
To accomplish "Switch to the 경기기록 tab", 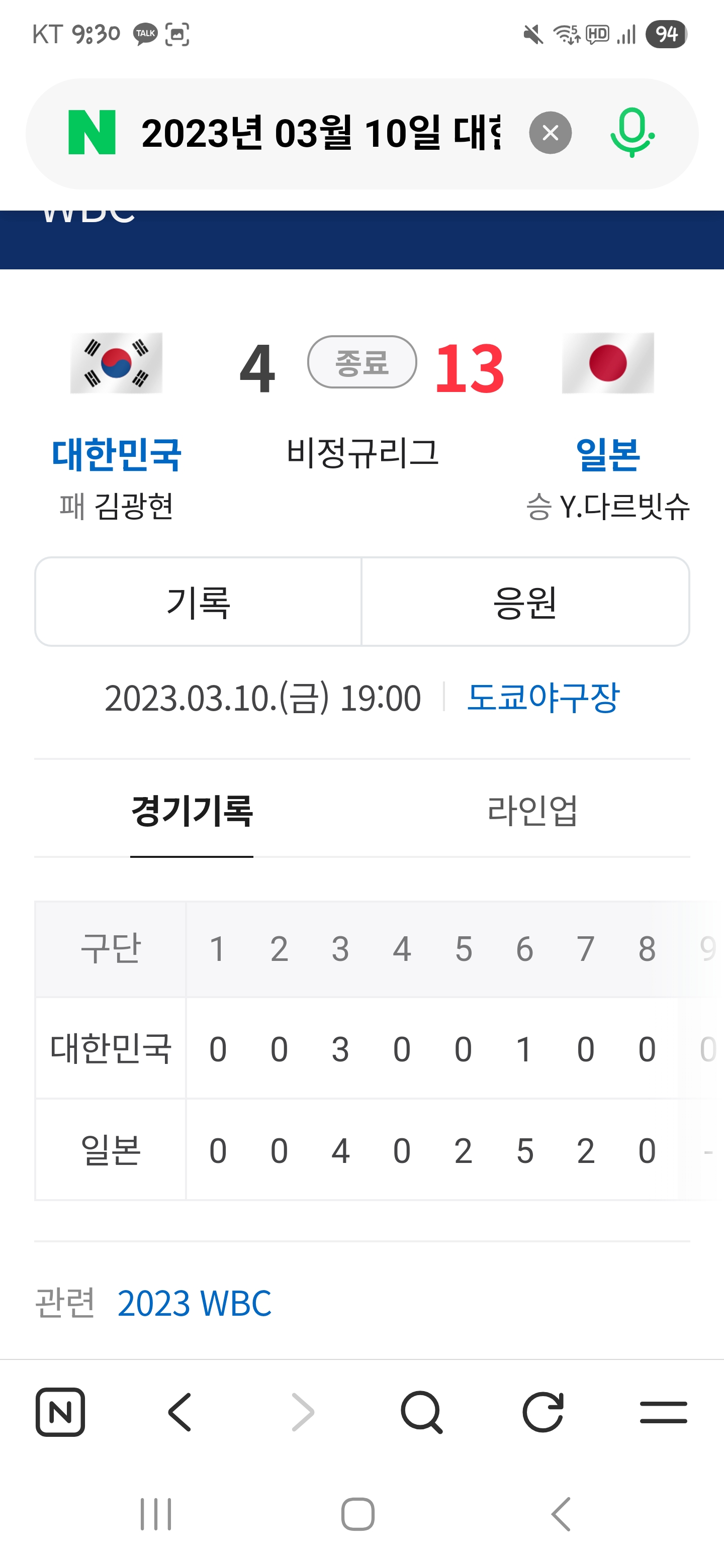I will tap(192, 811).
